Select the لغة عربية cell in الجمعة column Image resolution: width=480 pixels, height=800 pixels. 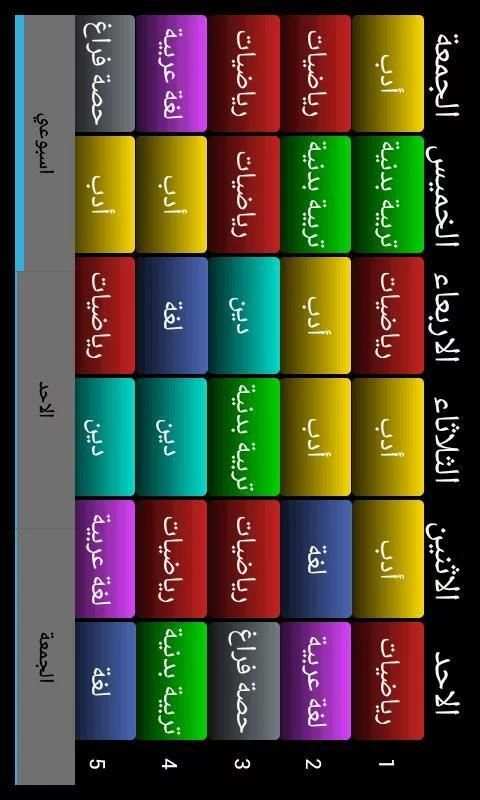[x=171, y=73]
